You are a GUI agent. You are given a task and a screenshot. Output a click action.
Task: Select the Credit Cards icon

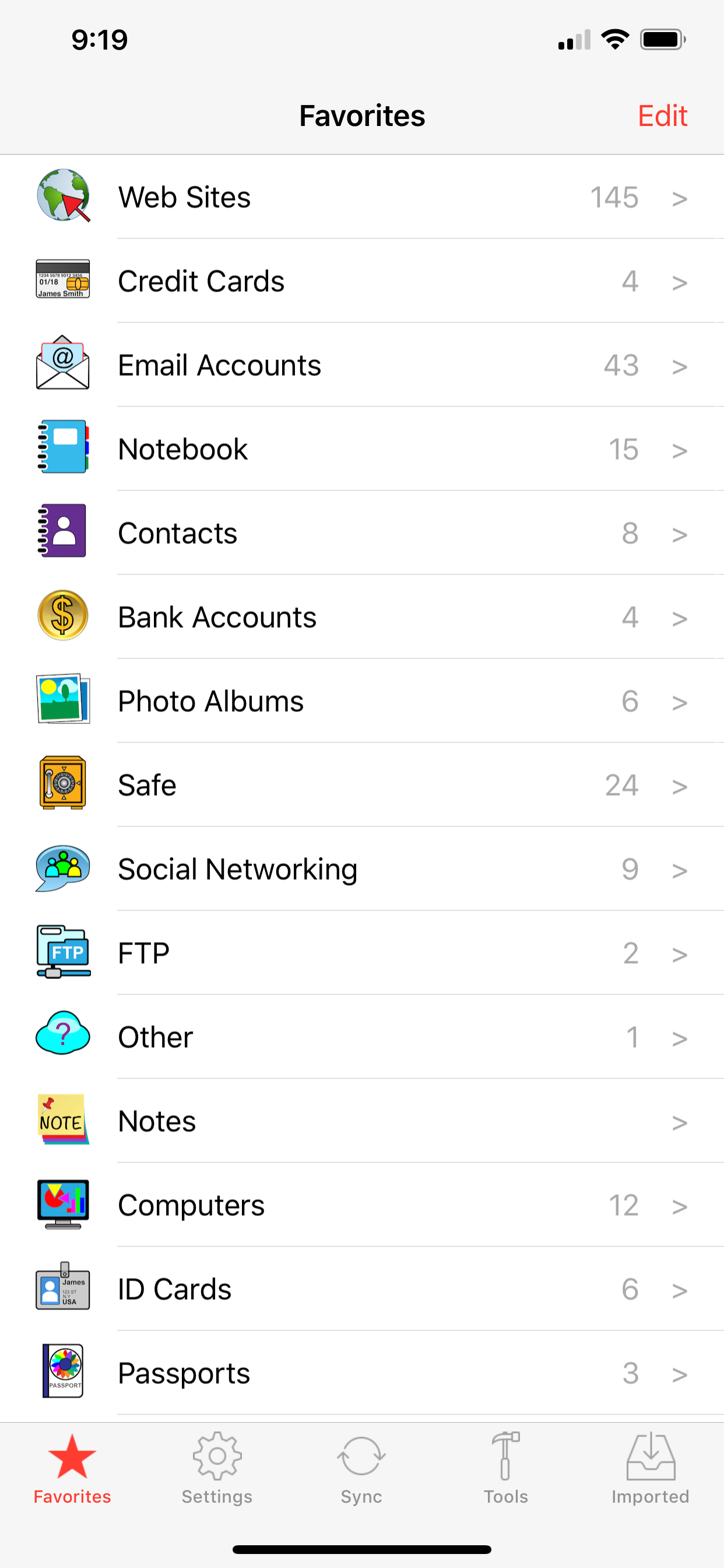pos(63,281)
